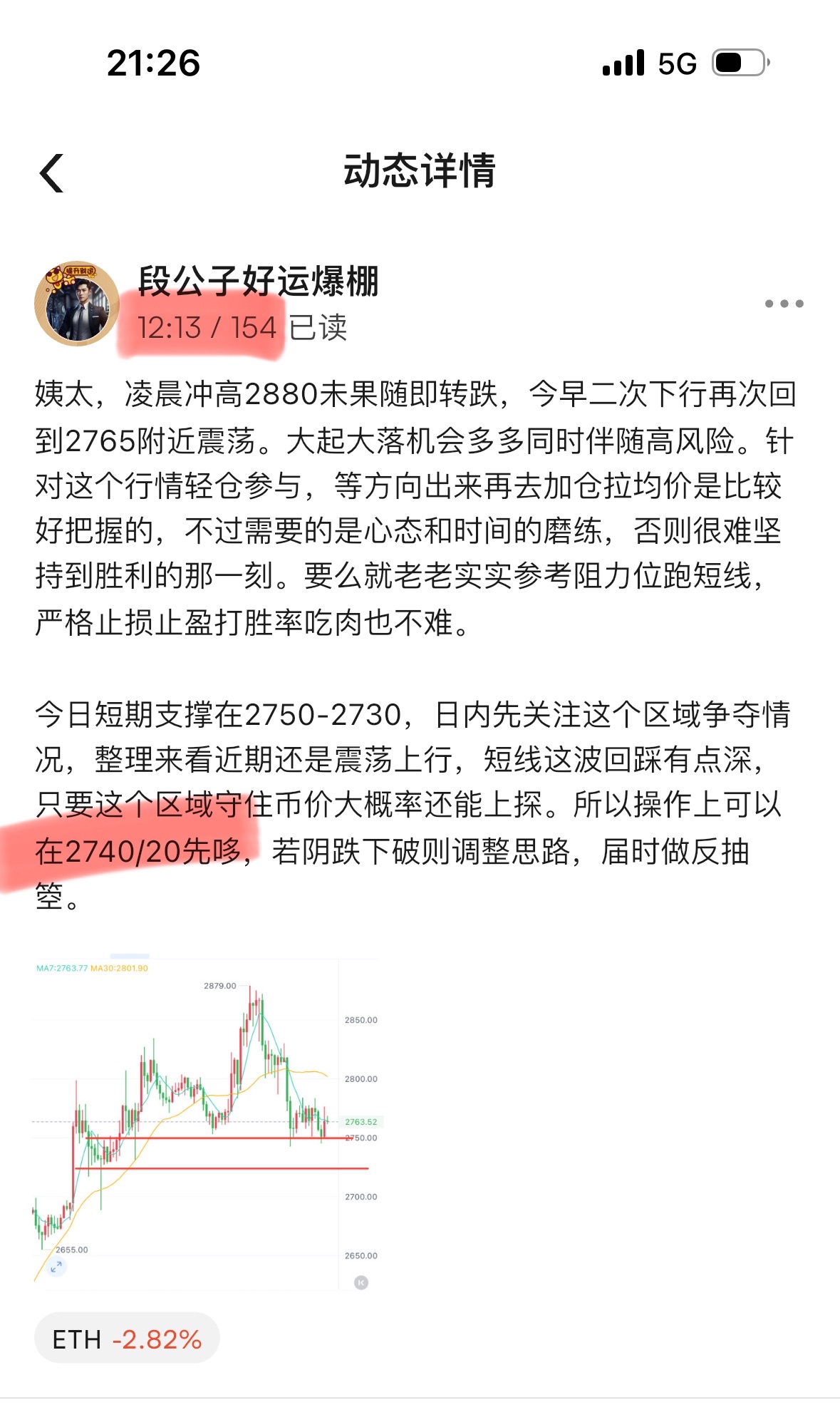Go back from the 动态详情 page
The height and width of the screenshot is (1422, 840).
click(52, 173)
